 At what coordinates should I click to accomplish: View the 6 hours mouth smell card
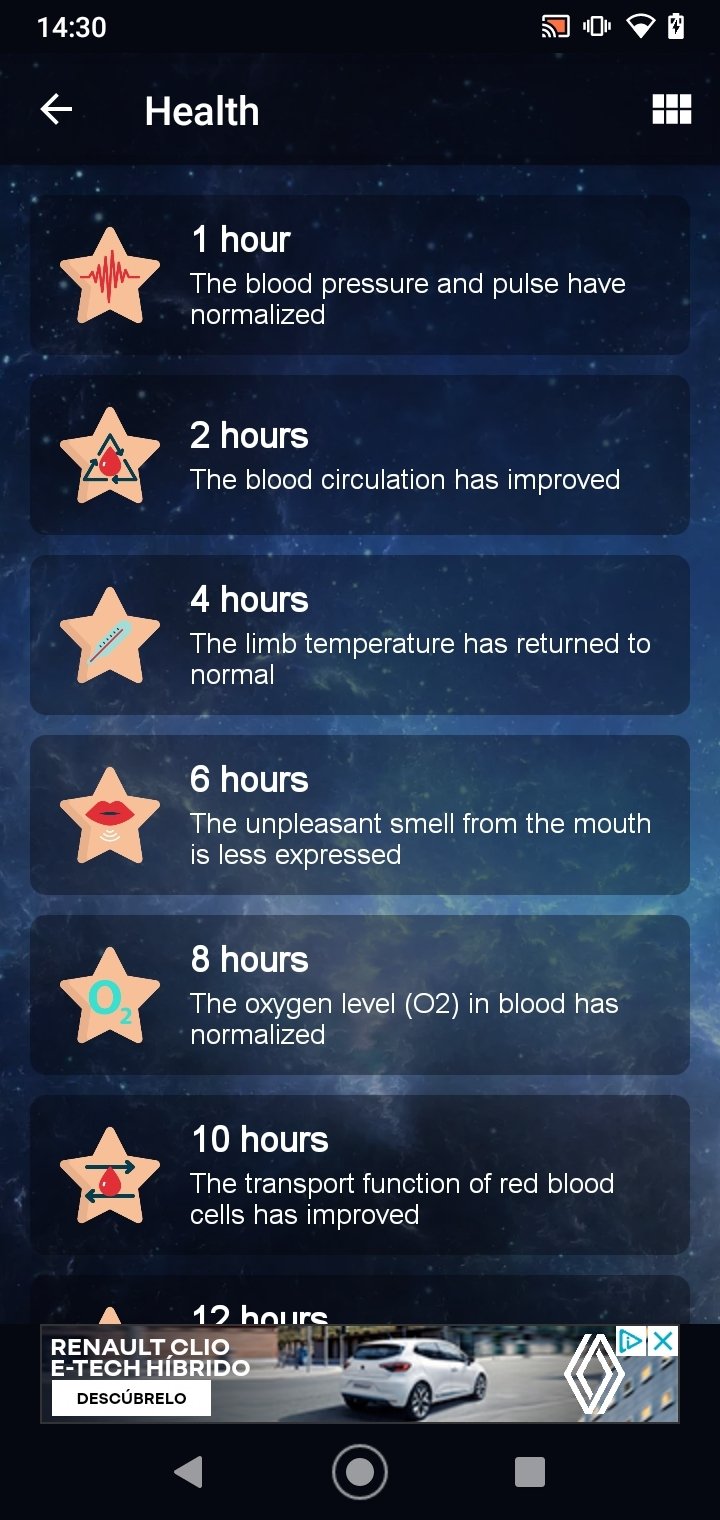[x=360, y=815]
